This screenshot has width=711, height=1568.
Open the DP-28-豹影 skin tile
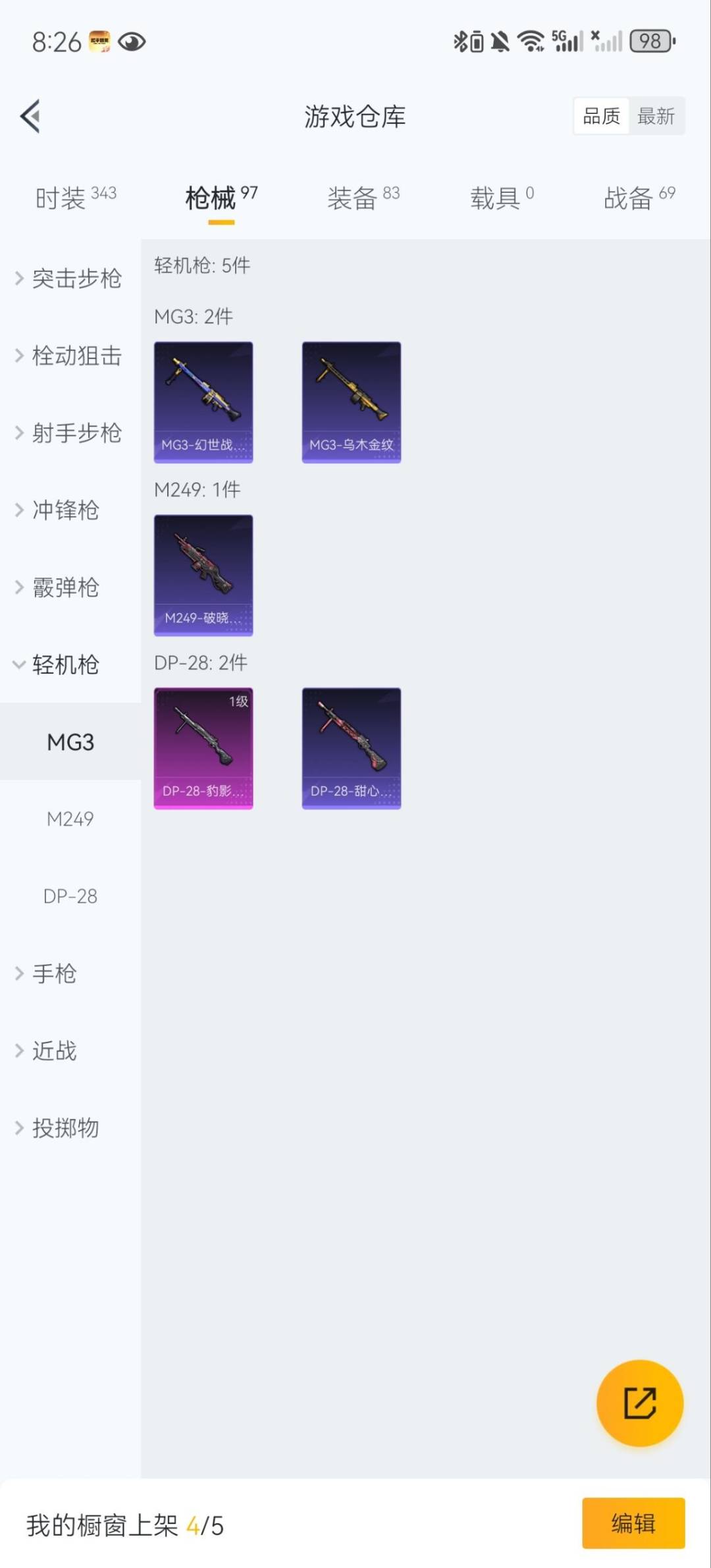[203, 748]
